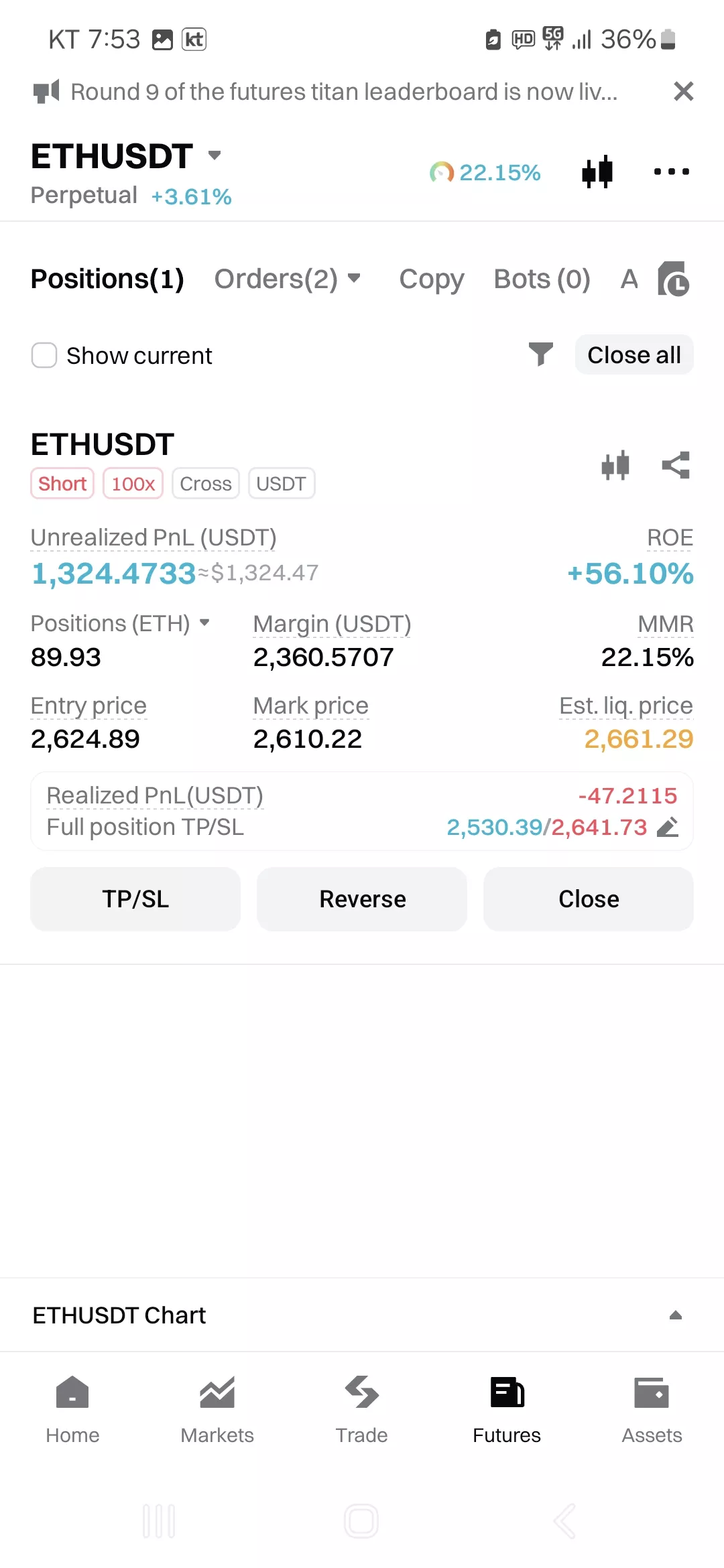The image size is (724, 1568).
Task: Switch to the Copy tab
Action: tap(431, 279)
